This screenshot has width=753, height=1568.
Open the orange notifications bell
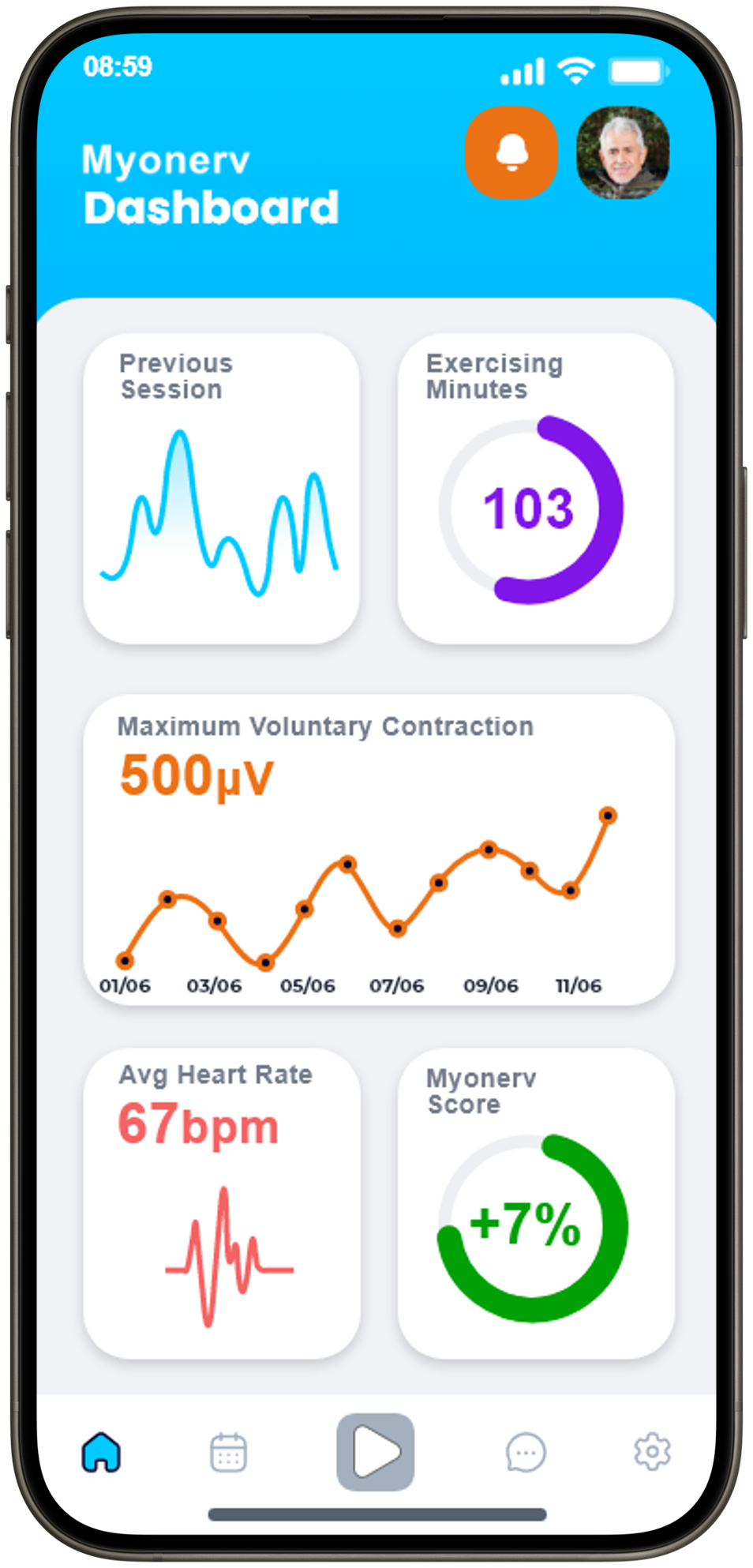coord(511,152)
